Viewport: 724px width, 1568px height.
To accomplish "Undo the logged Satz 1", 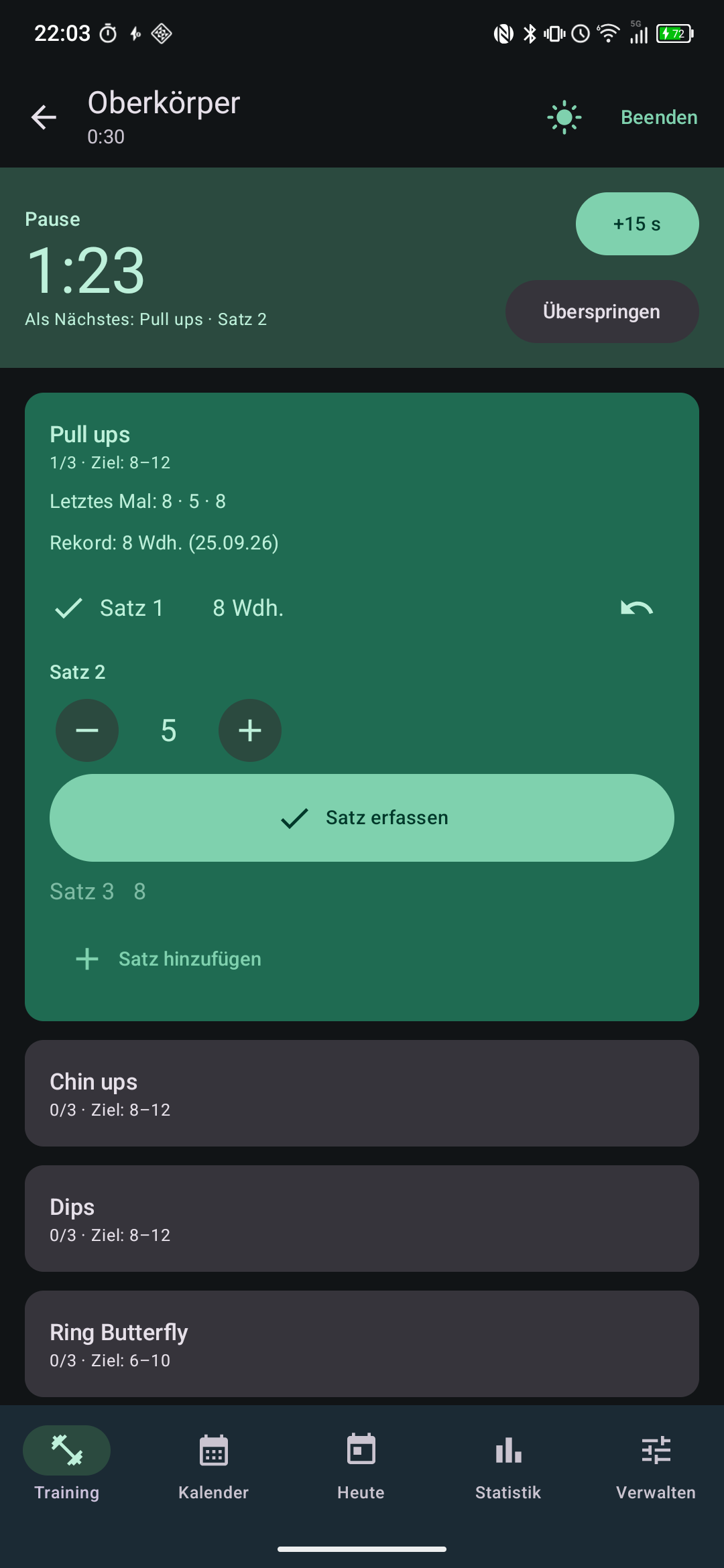I will coord(637,608).
